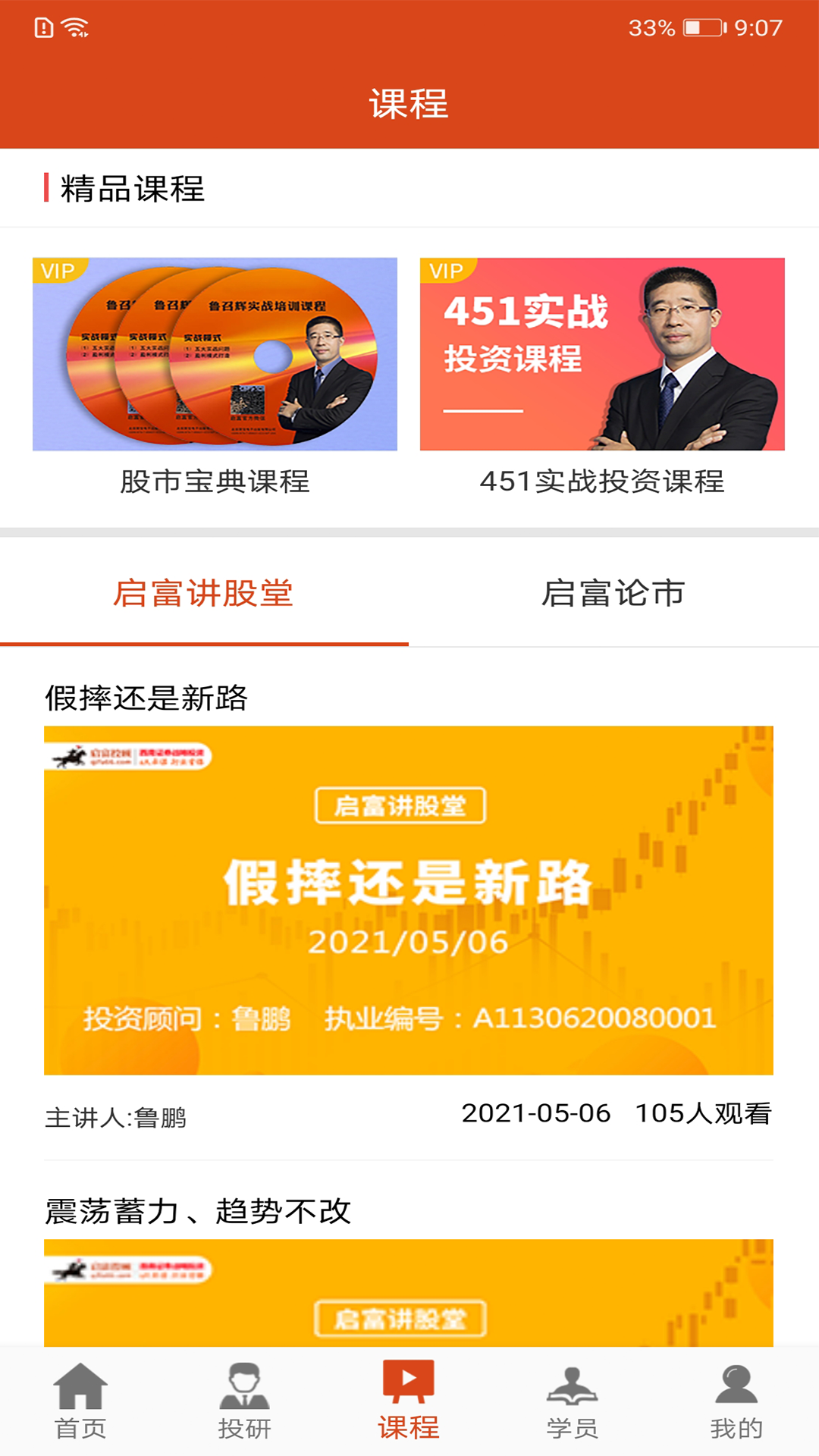Select the 启富讲股堂 tab
This screenshot has width=819, height=1456.
204,593
